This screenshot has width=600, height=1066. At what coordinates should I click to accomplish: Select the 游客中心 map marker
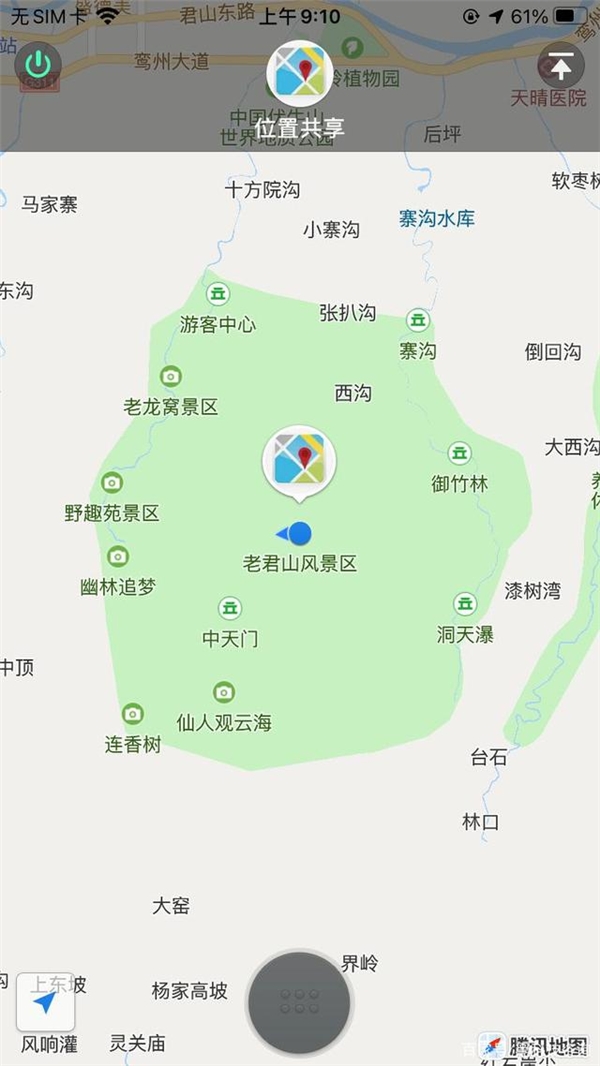coord(218,294)
